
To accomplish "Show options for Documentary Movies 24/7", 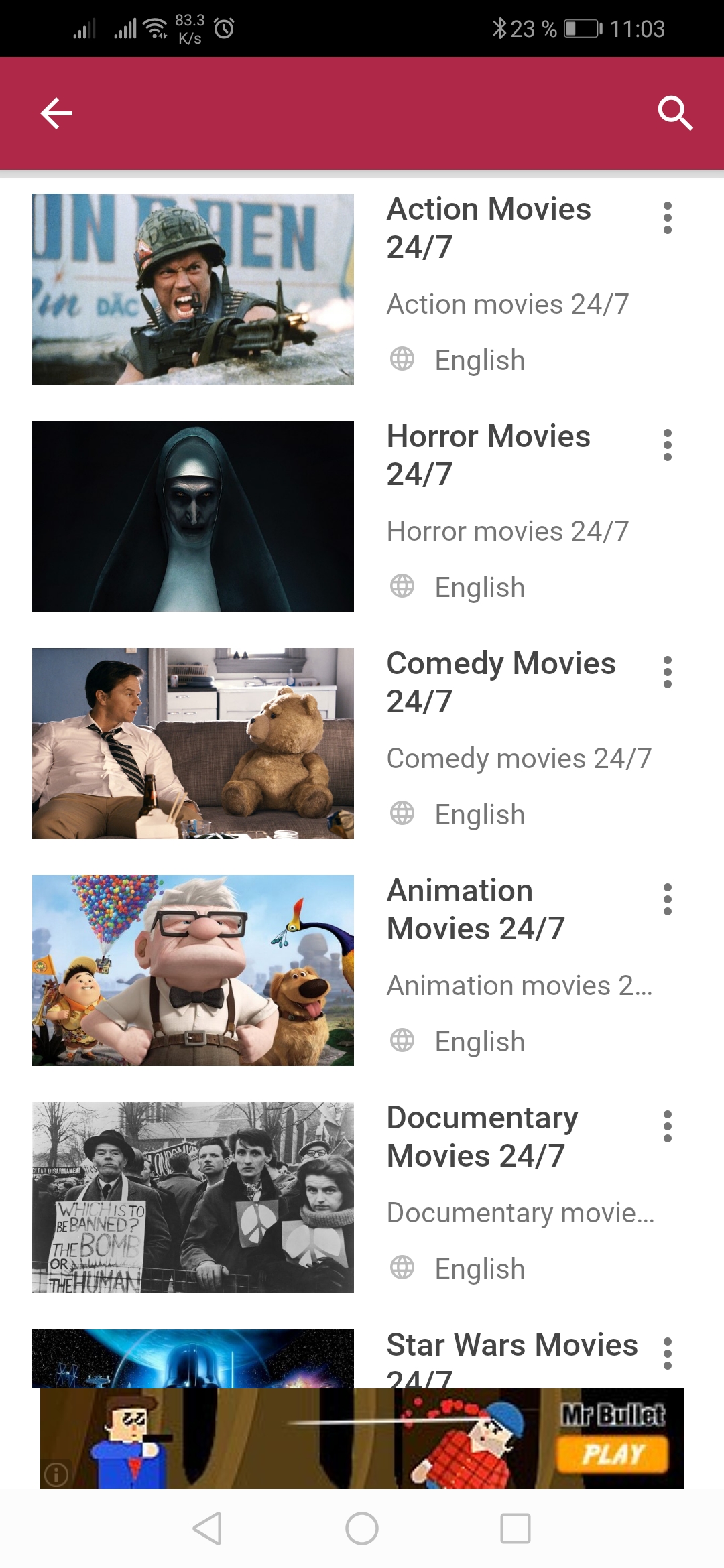I will [x=667, y=1126].
